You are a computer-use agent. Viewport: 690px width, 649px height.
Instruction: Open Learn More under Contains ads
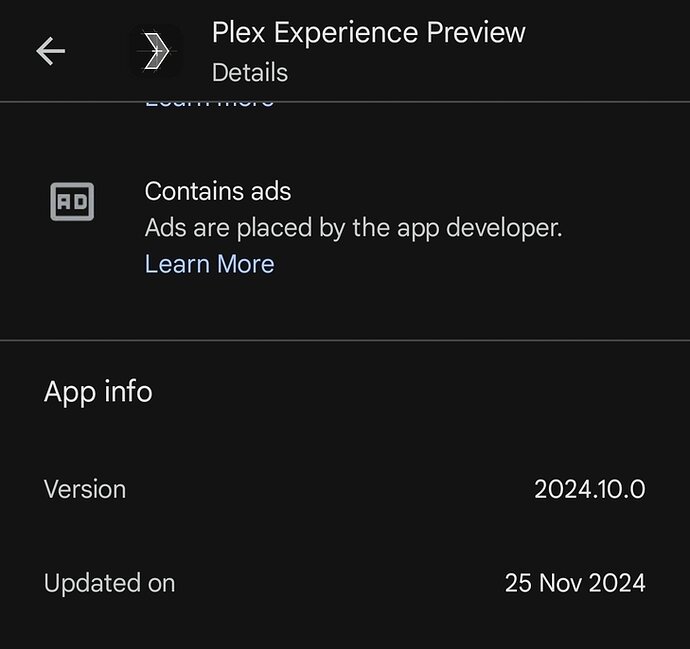pyautogui.click(x=209, y=264)
